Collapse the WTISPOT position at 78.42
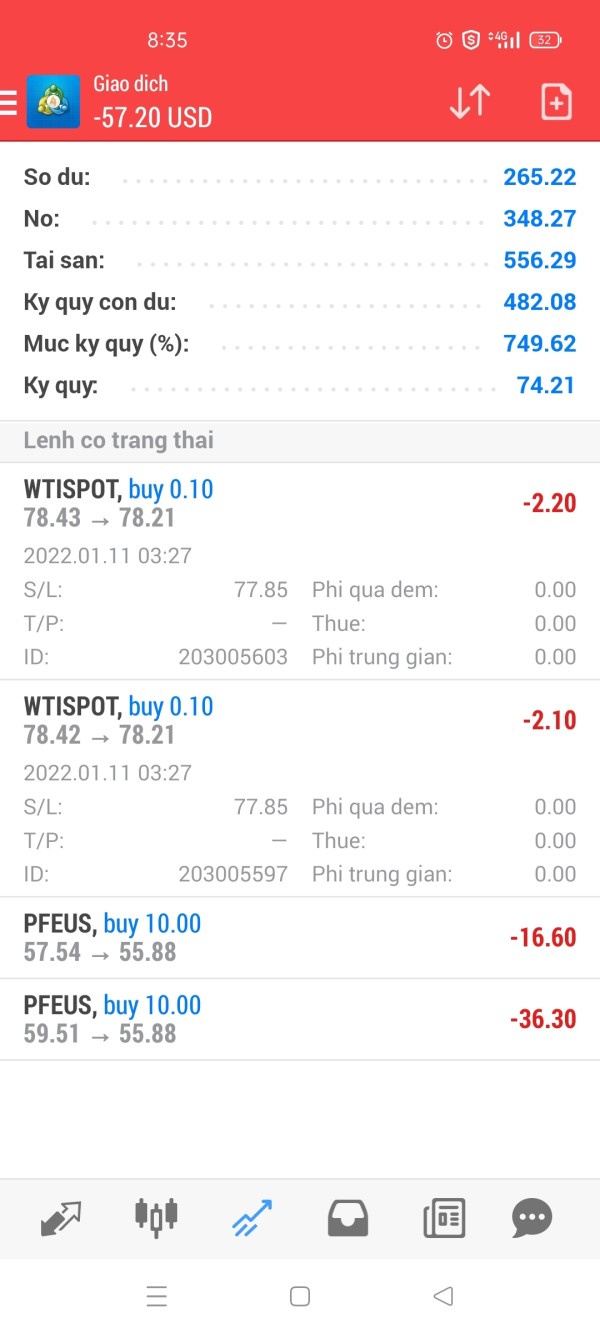The height and width of the screenshot is (1333, 600). coord(300,788)
